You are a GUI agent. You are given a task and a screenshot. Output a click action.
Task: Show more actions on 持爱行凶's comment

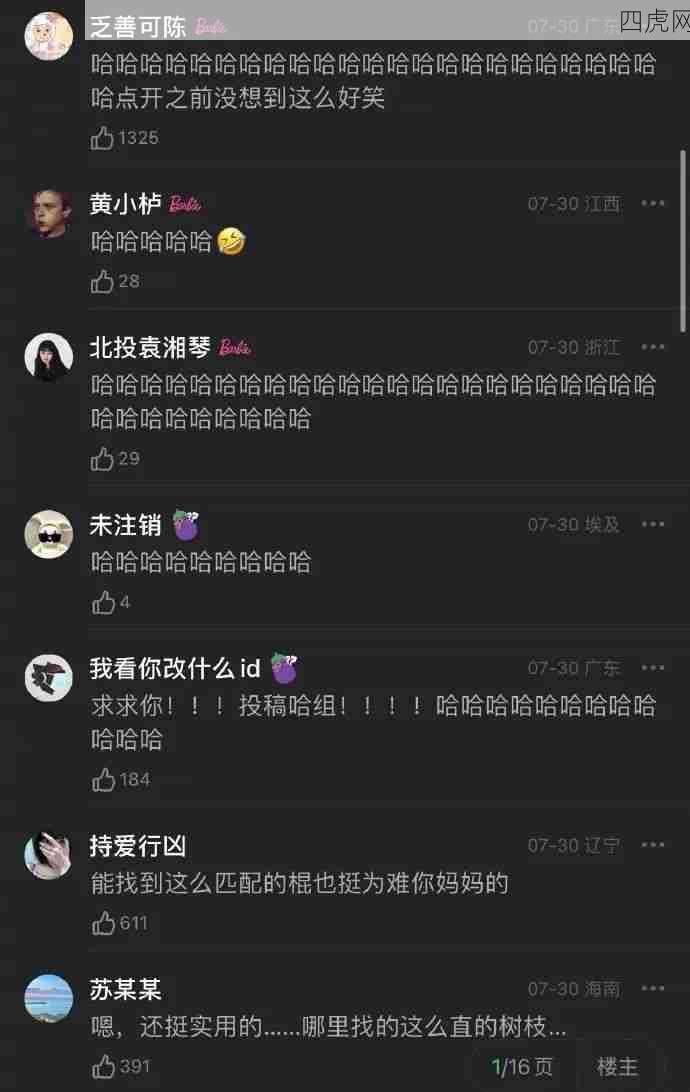click(x=653, y=846)
